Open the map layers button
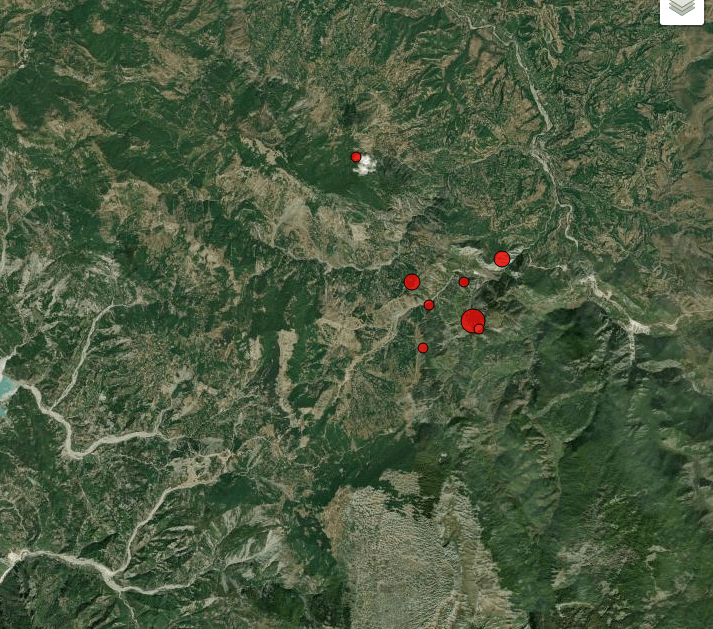713x629 pixels. click(x=682, y=8)
